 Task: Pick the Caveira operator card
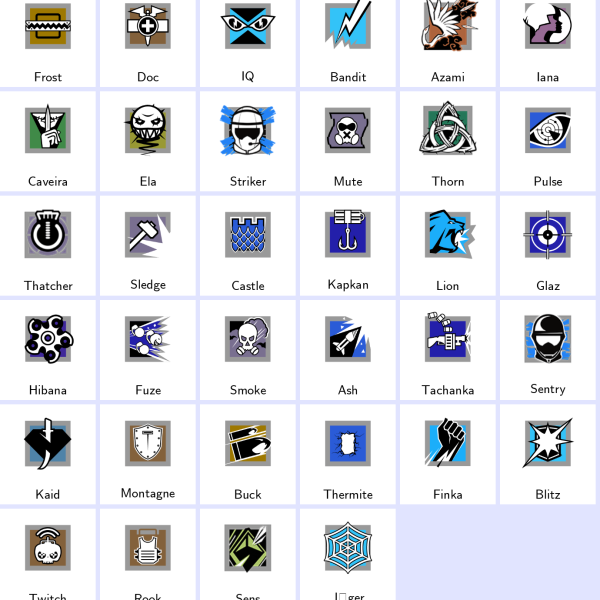pyautogui.click(x=48, y=140)
